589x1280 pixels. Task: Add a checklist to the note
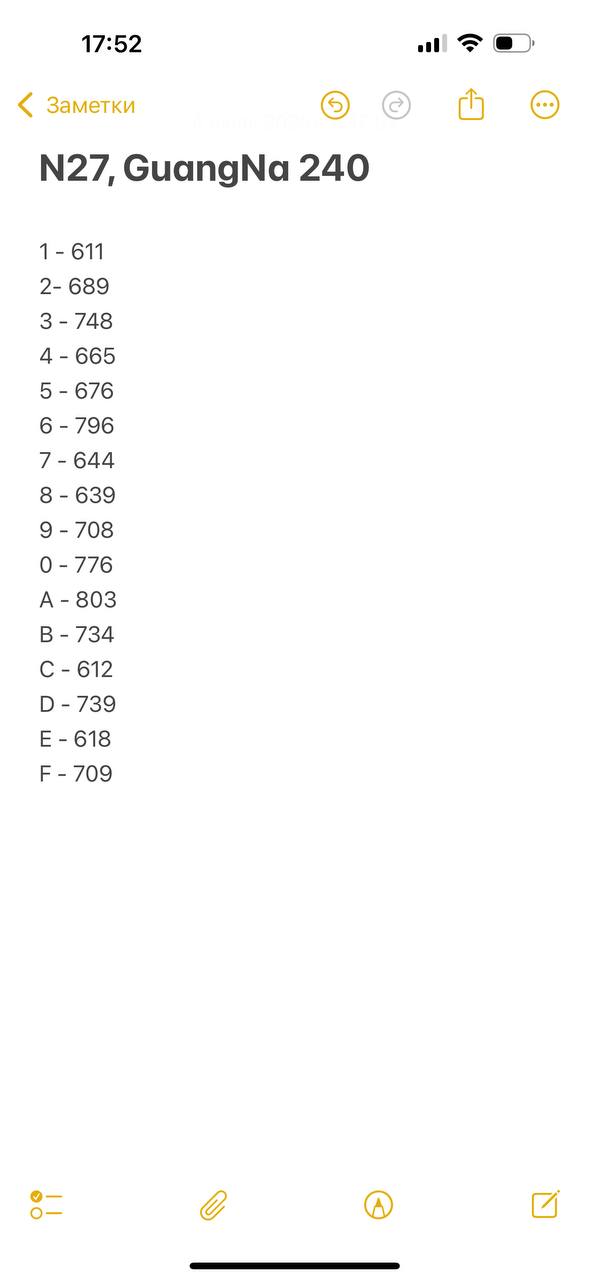pyautogui.click(x=46, y=1205)
